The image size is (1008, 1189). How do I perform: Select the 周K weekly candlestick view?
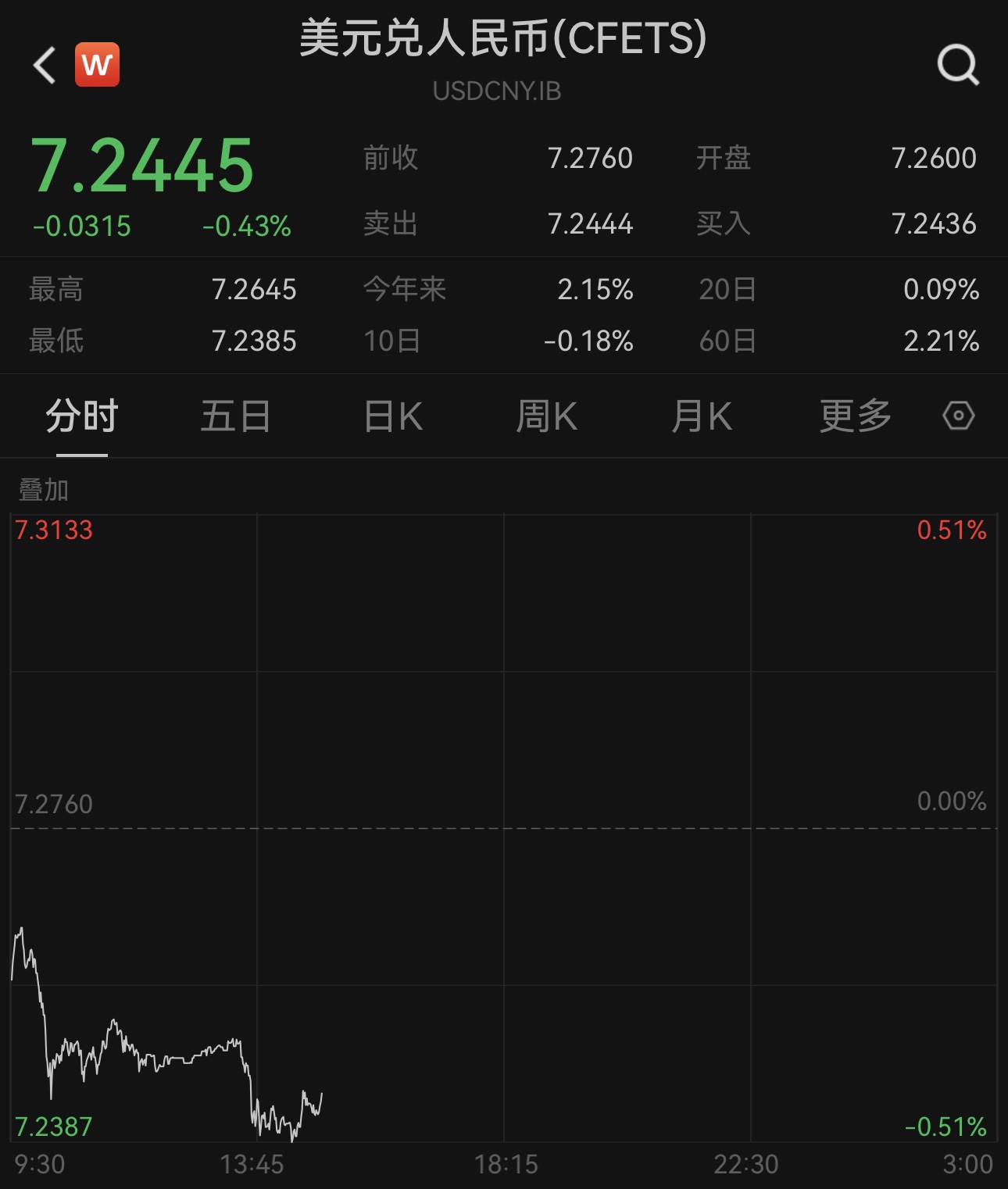[549, 416]
